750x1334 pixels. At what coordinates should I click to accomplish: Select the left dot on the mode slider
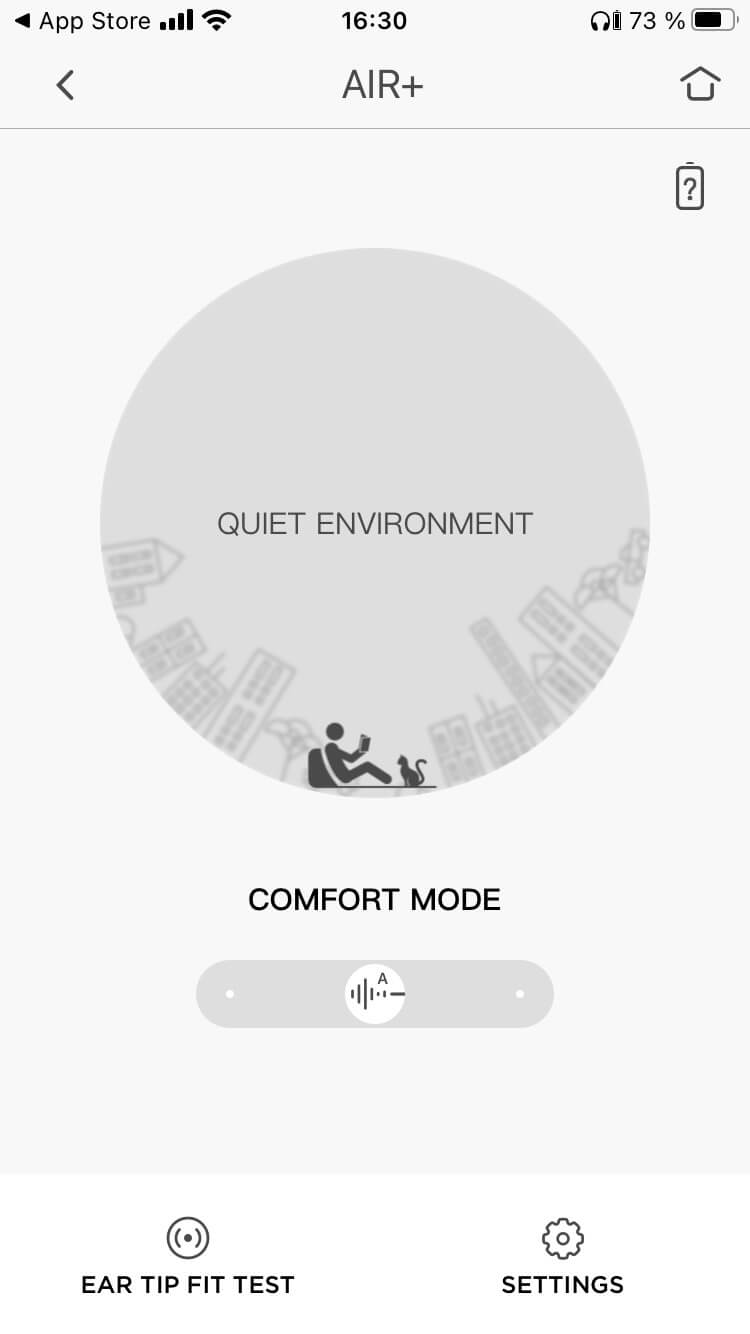coord(230,994)
